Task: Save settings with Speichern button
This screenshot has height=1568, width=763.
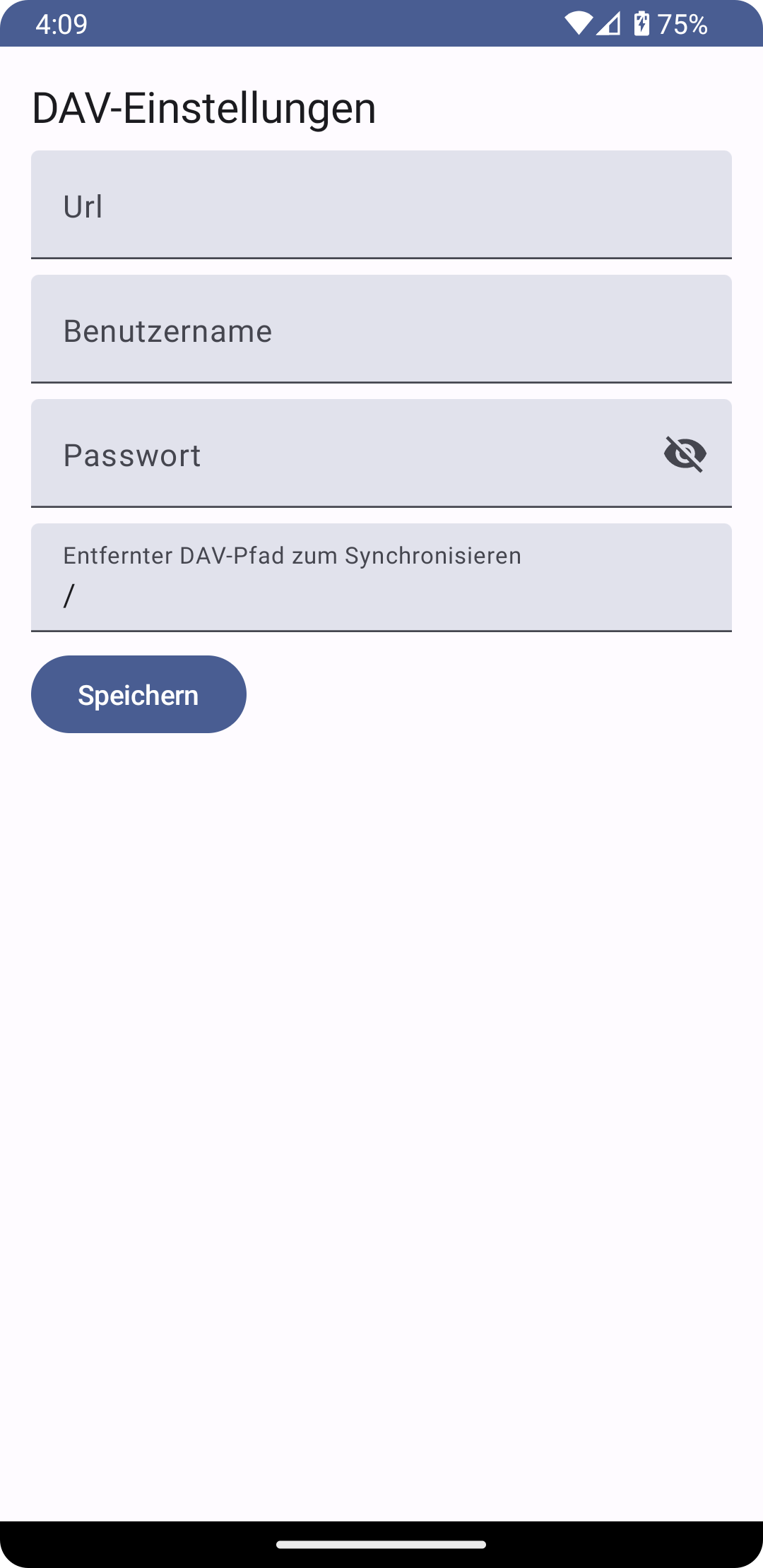Action: click(138, 694)
